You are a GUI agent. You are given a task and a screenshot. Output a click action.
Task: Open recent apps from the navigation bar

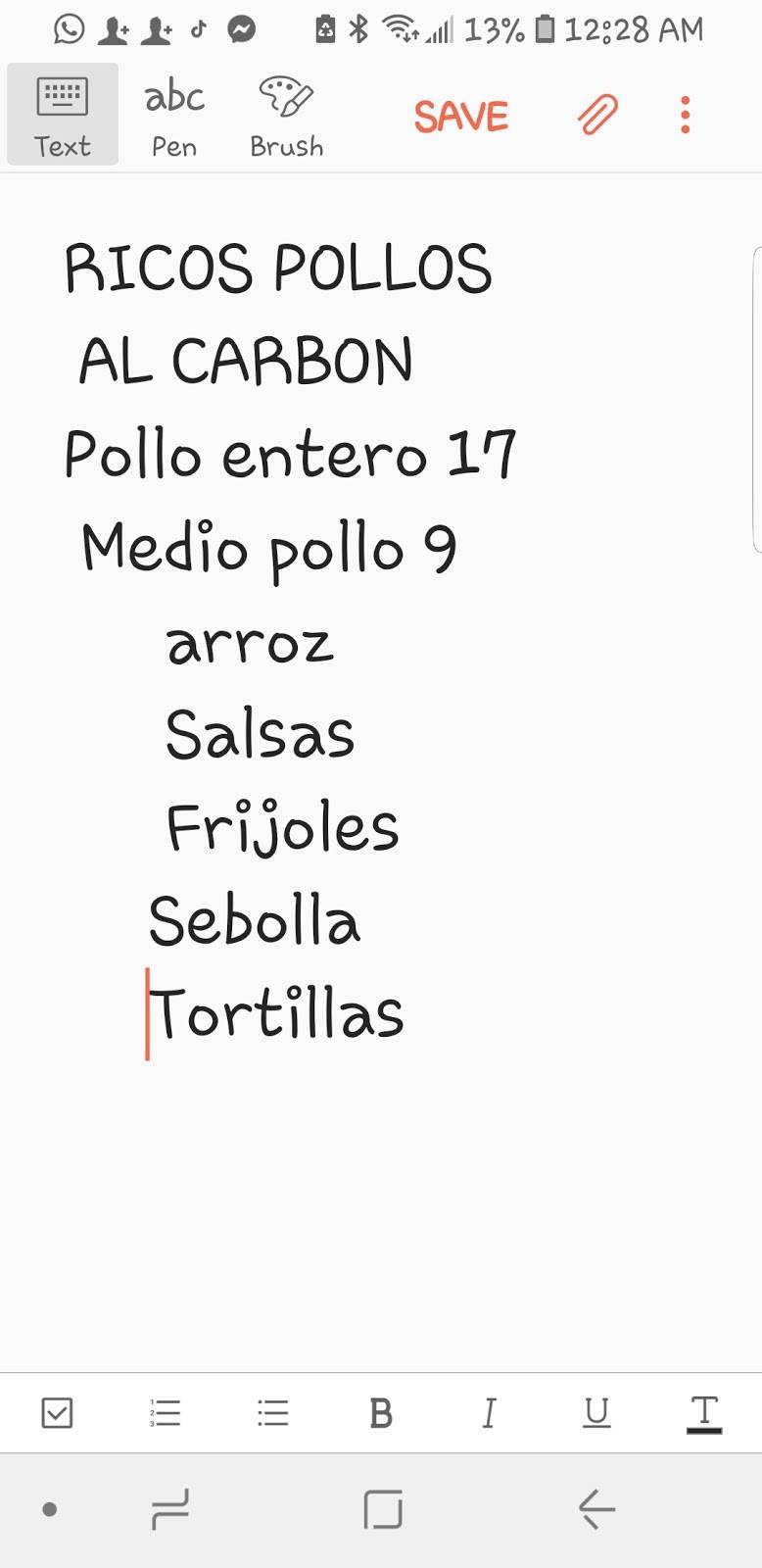pos(170,1509)
